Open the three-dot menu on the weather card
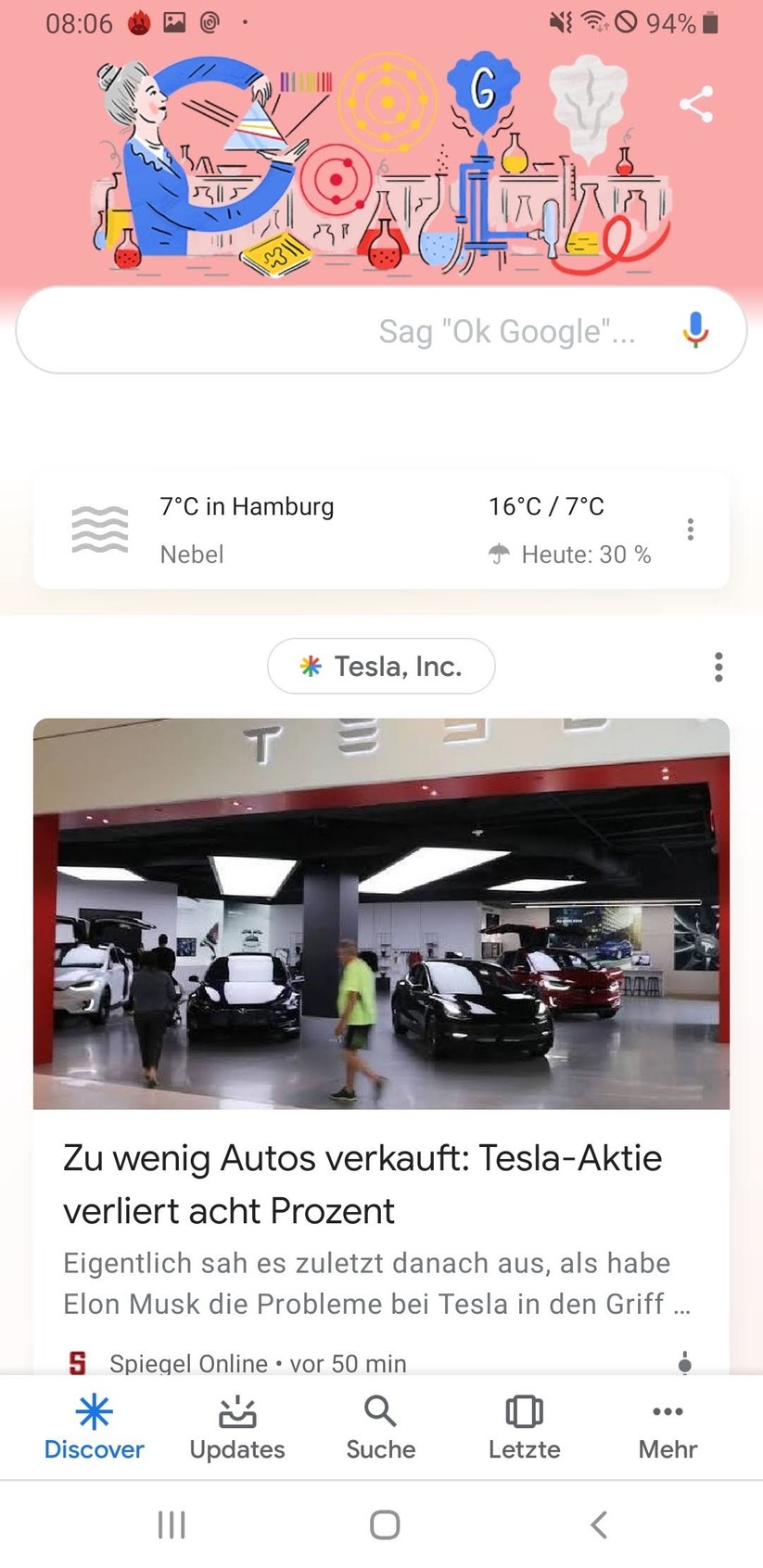 (690, 529)
